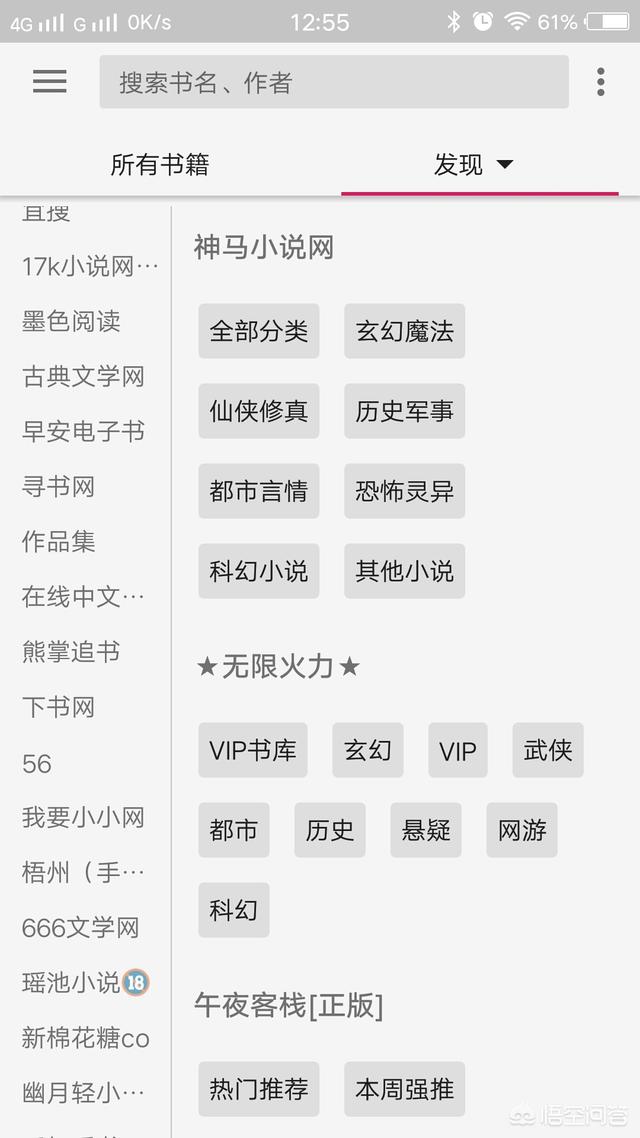Select 墨色阅读 in the source list
The width and height of the screenshot is (640, 1138).
[71, 322]
